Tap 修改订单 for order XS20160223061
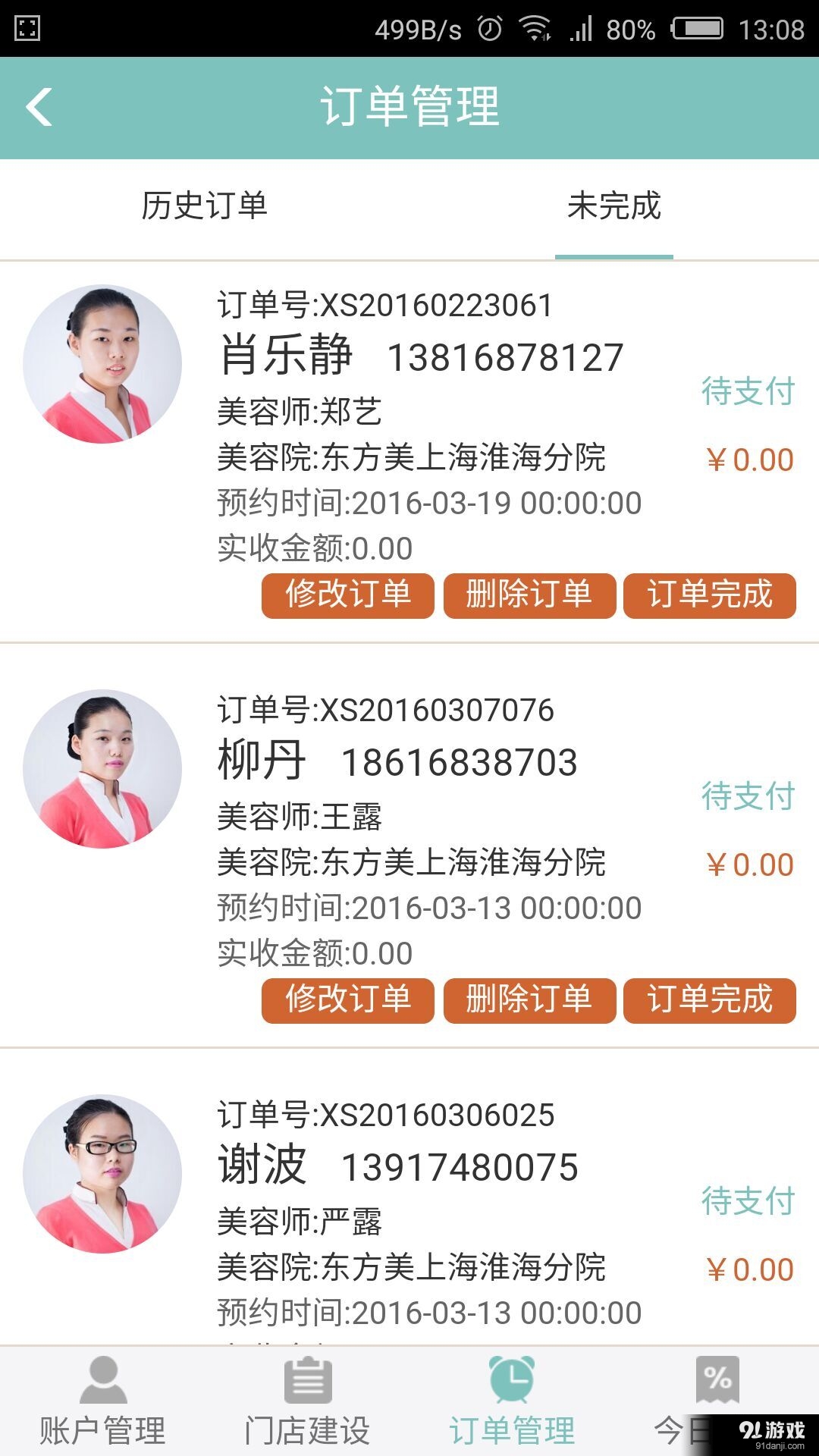The width and height of the screenshot is (819, 1456). pyautogui.click(x=347, y=596)
